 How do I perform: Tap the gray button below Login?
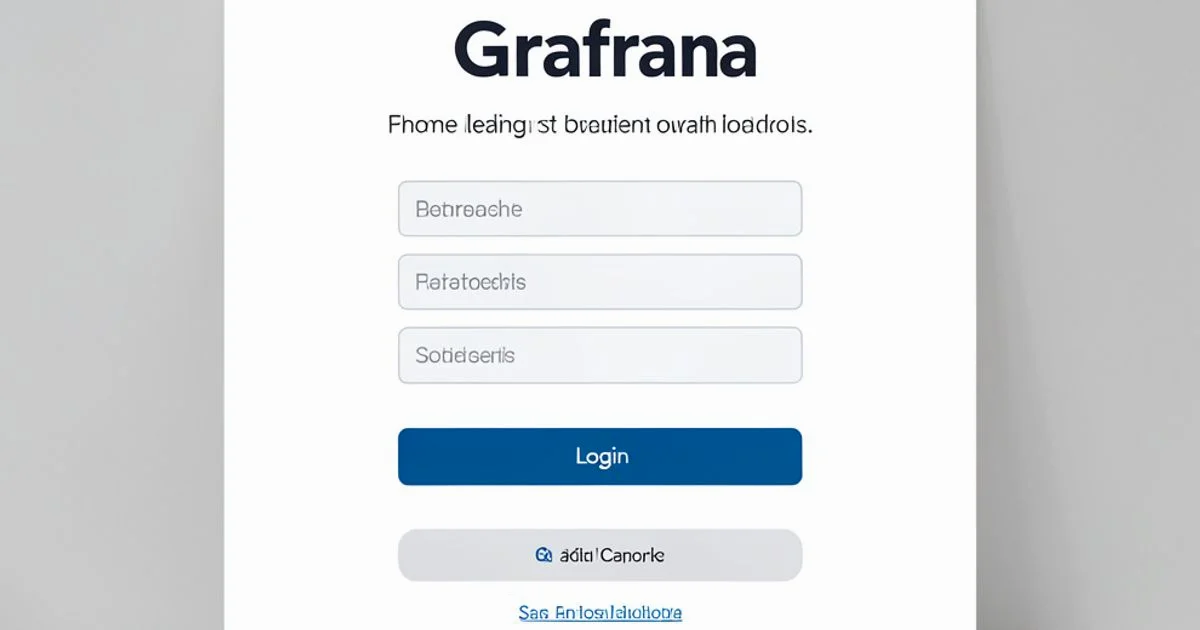click(x=600, y=555)
